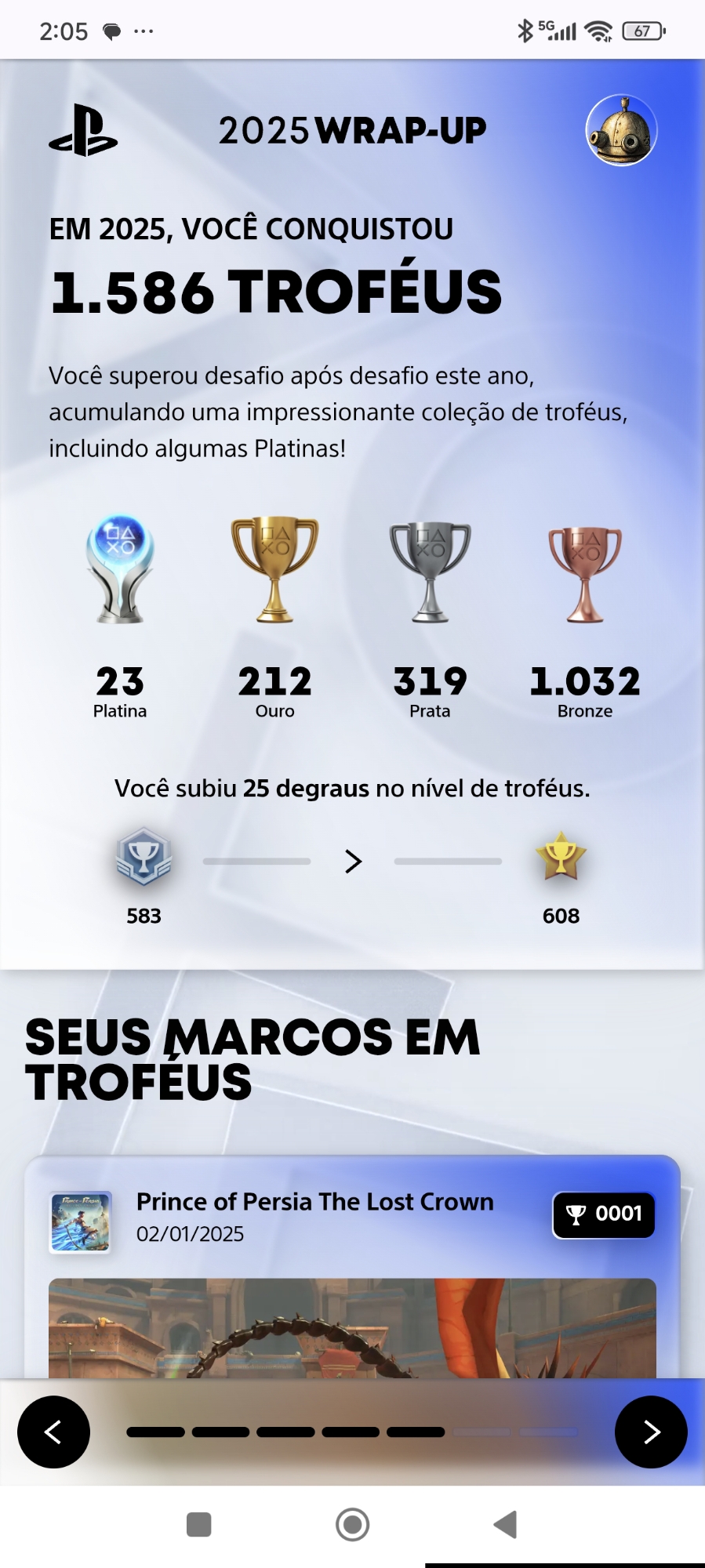Tap the system home button
The image size is (705, 1568).
(x=352, y=1524)
